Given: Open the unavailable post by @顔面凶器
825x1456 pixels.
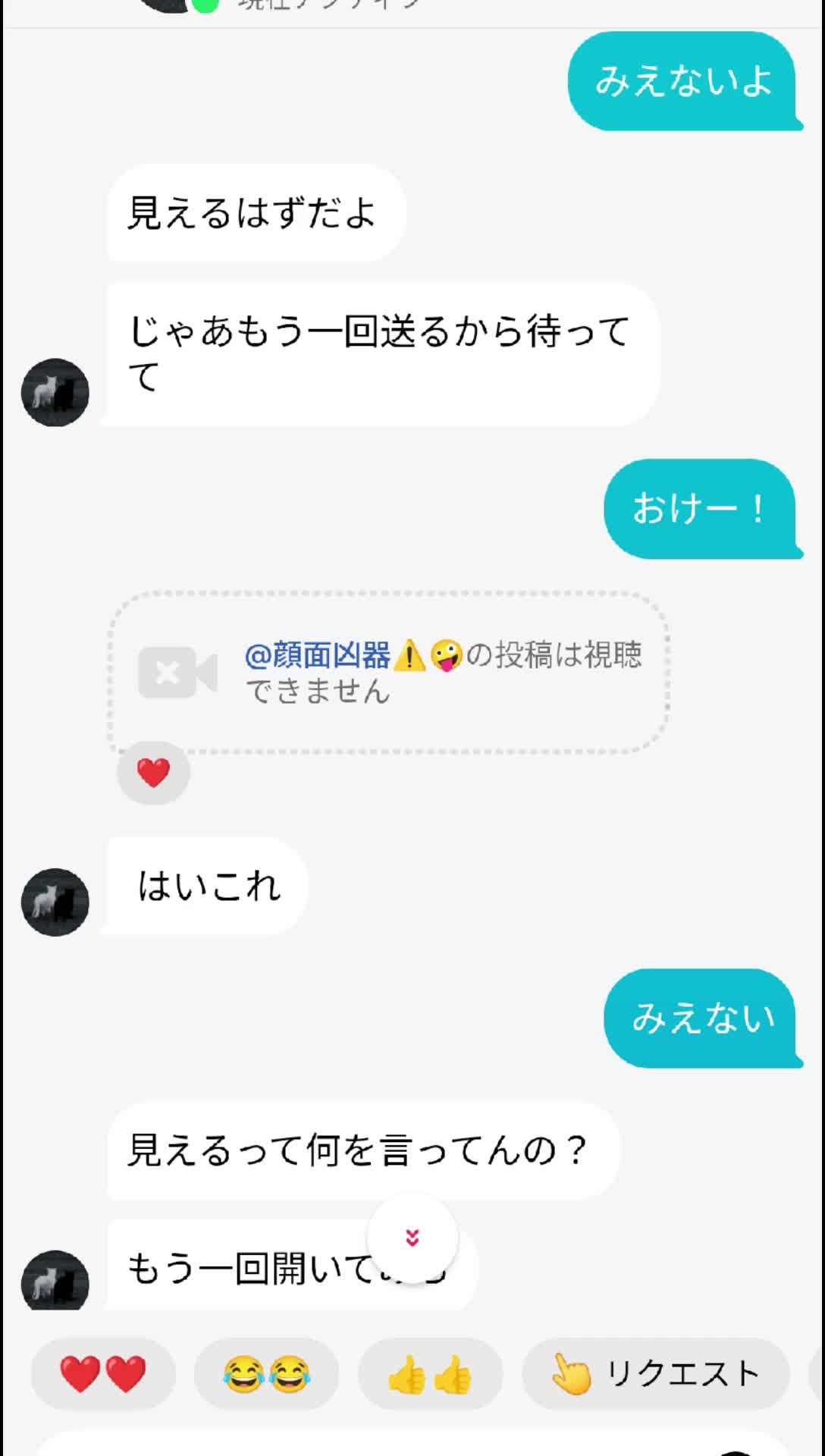Looking at the screenshot, I should point(388,672).
